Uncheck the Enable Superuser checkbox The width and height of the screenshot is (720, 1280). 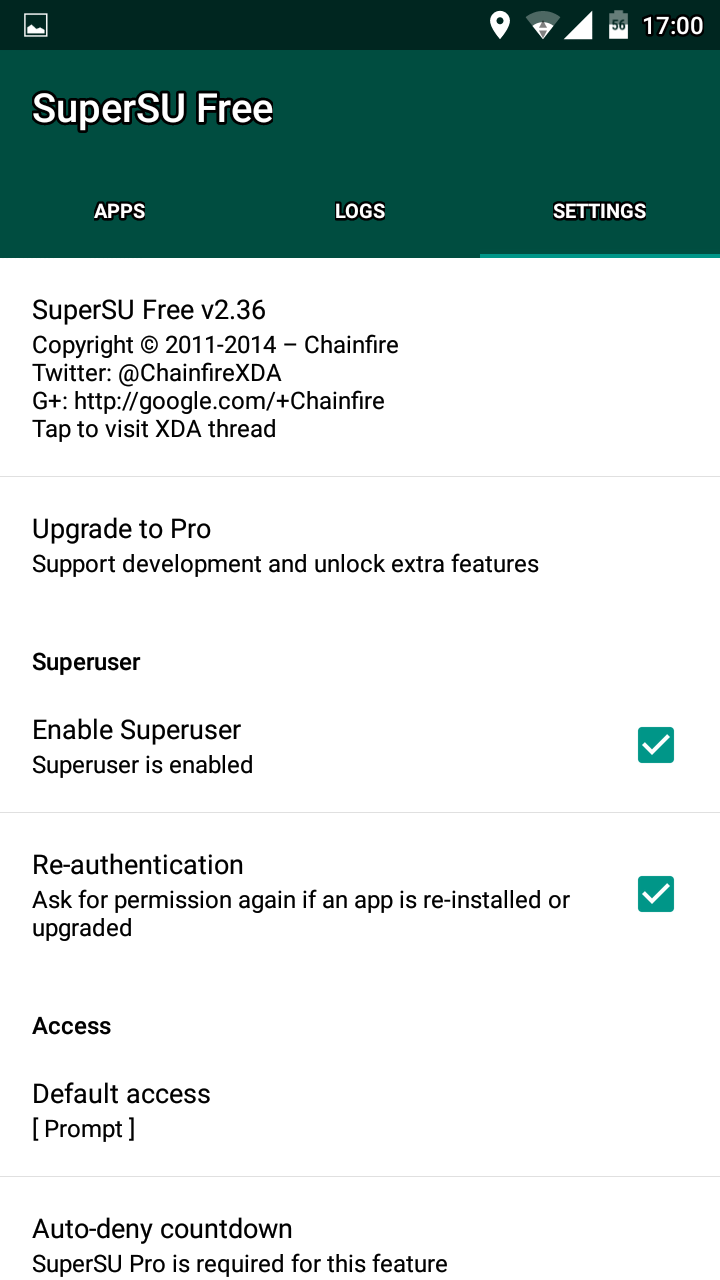pos(656,745)
